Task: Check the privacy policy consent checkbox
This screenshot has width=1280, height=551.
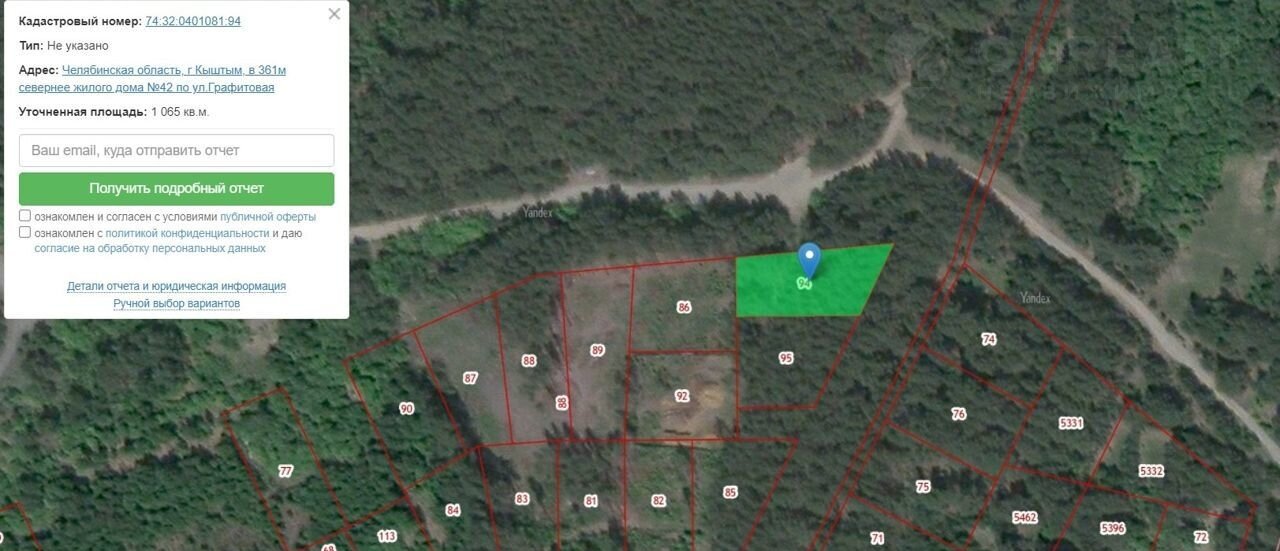Action: tap(25, 233)
